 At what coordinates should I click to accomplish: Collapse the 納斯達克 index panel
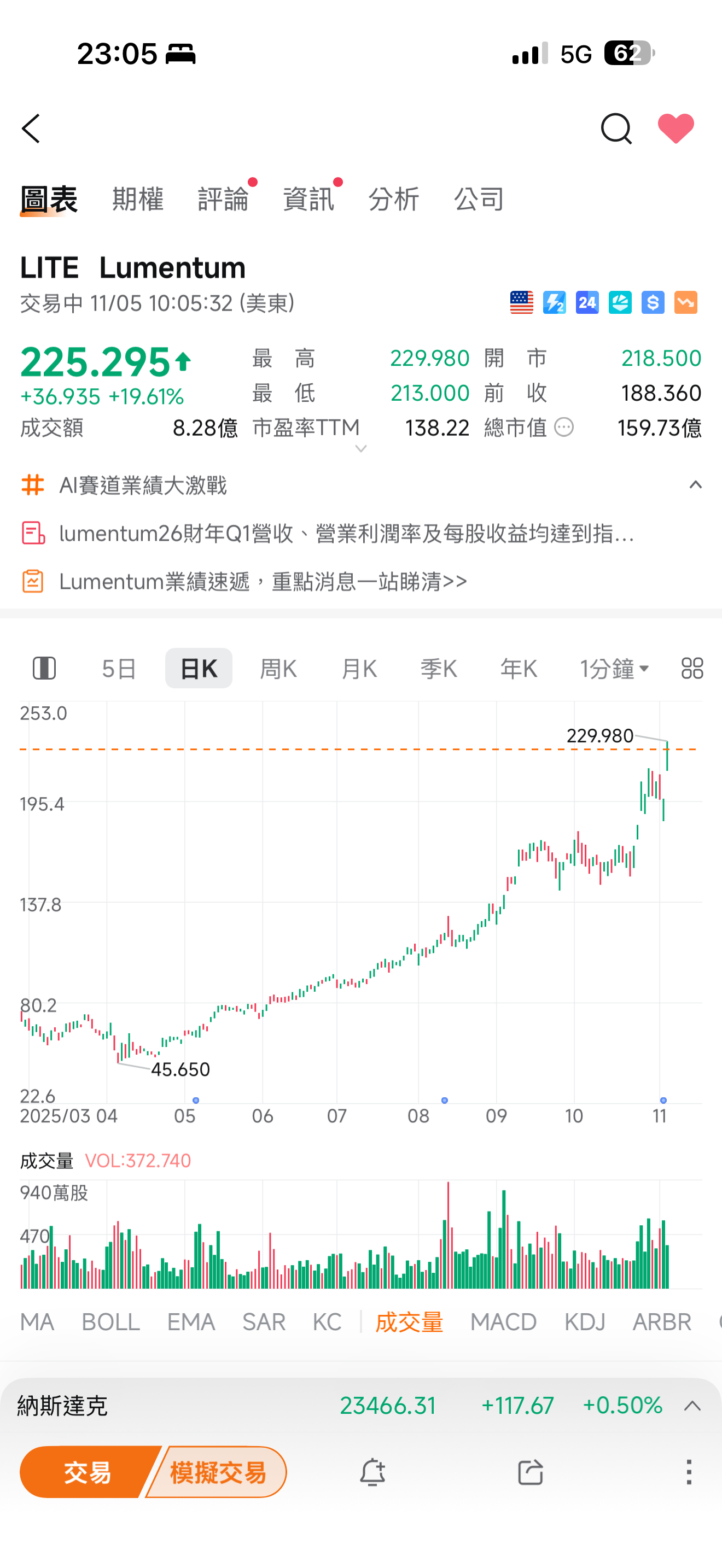coord(692,1406)
